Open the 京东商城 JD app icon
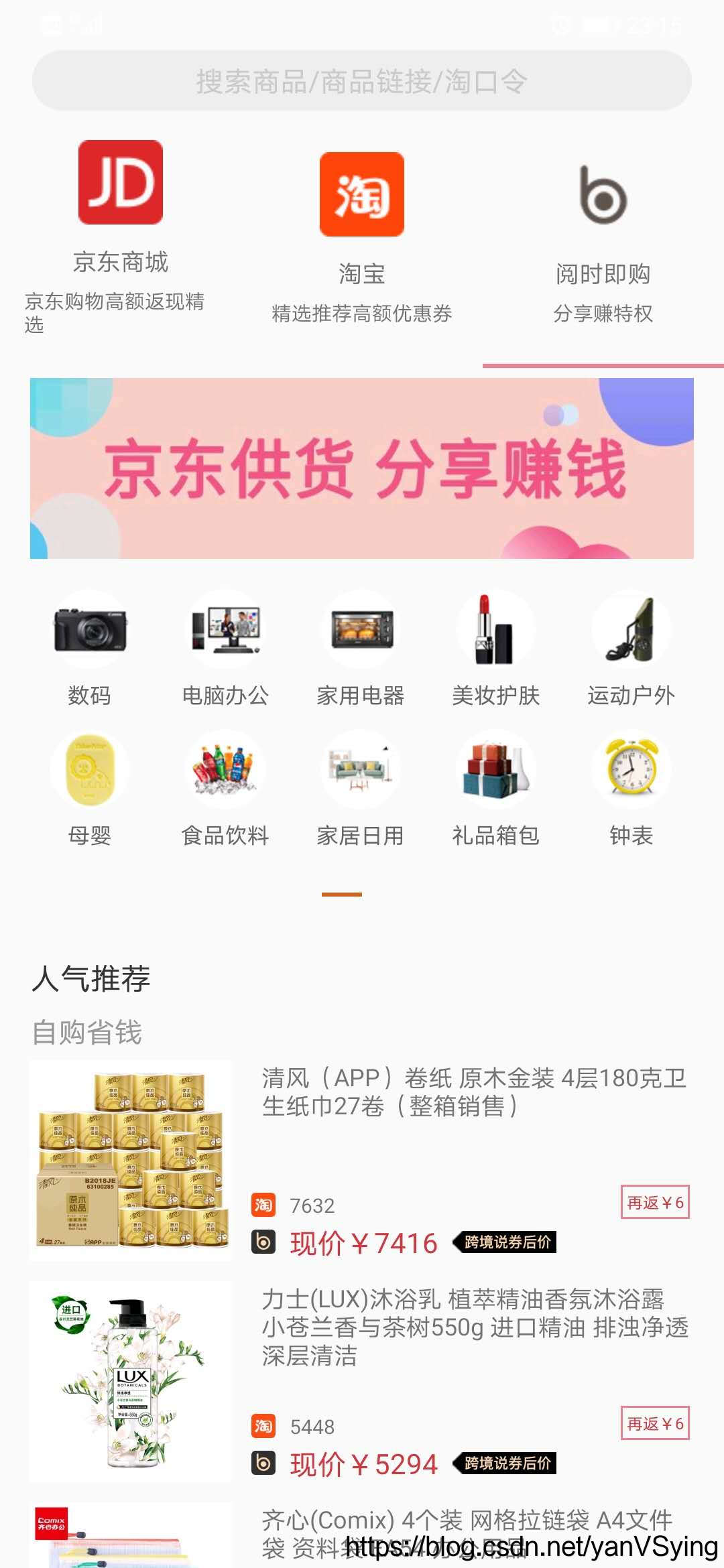 coord(119,194)
